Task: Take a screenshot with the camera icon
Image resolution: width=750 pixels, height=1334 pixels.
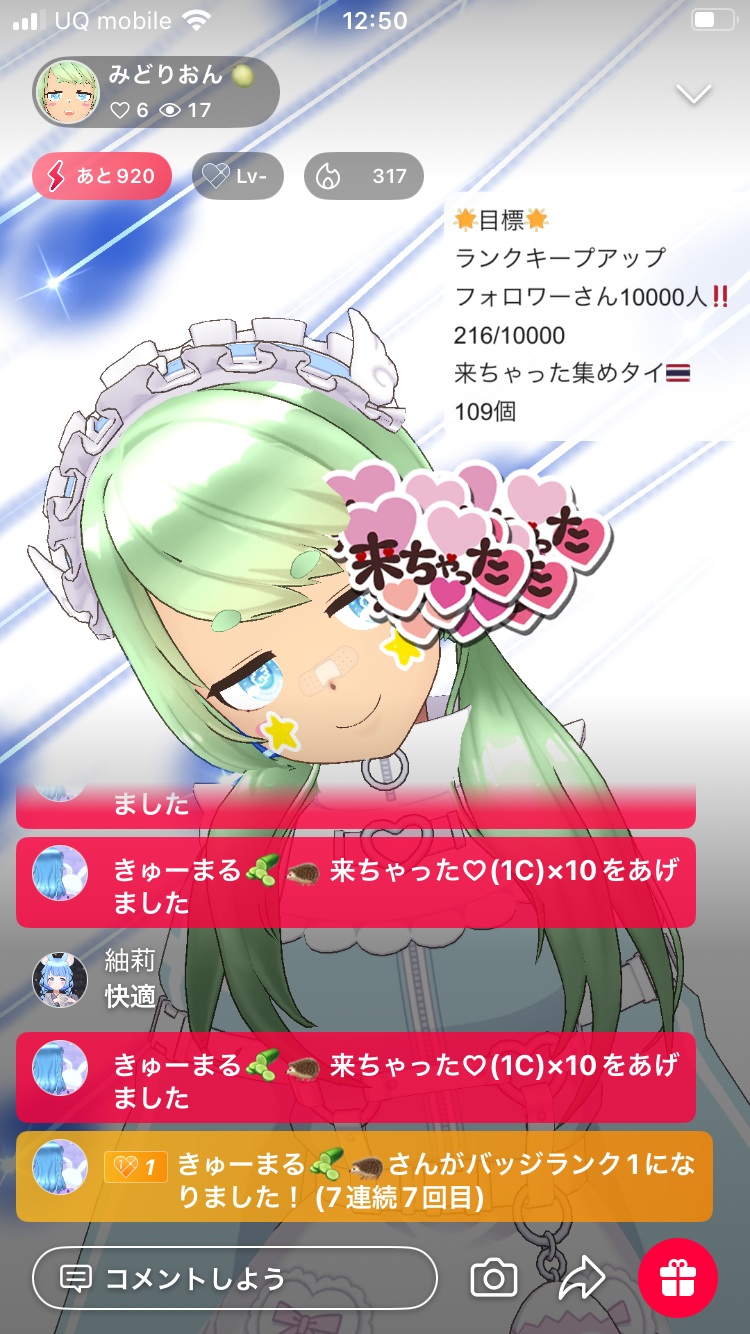Action: coord(494,1277)
